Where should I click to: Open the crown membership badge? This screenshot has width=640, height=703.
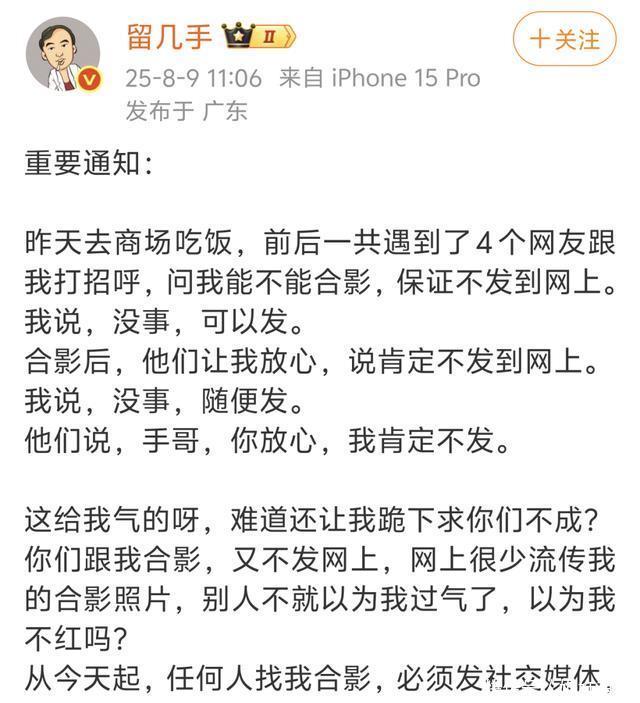click(258, 38)
